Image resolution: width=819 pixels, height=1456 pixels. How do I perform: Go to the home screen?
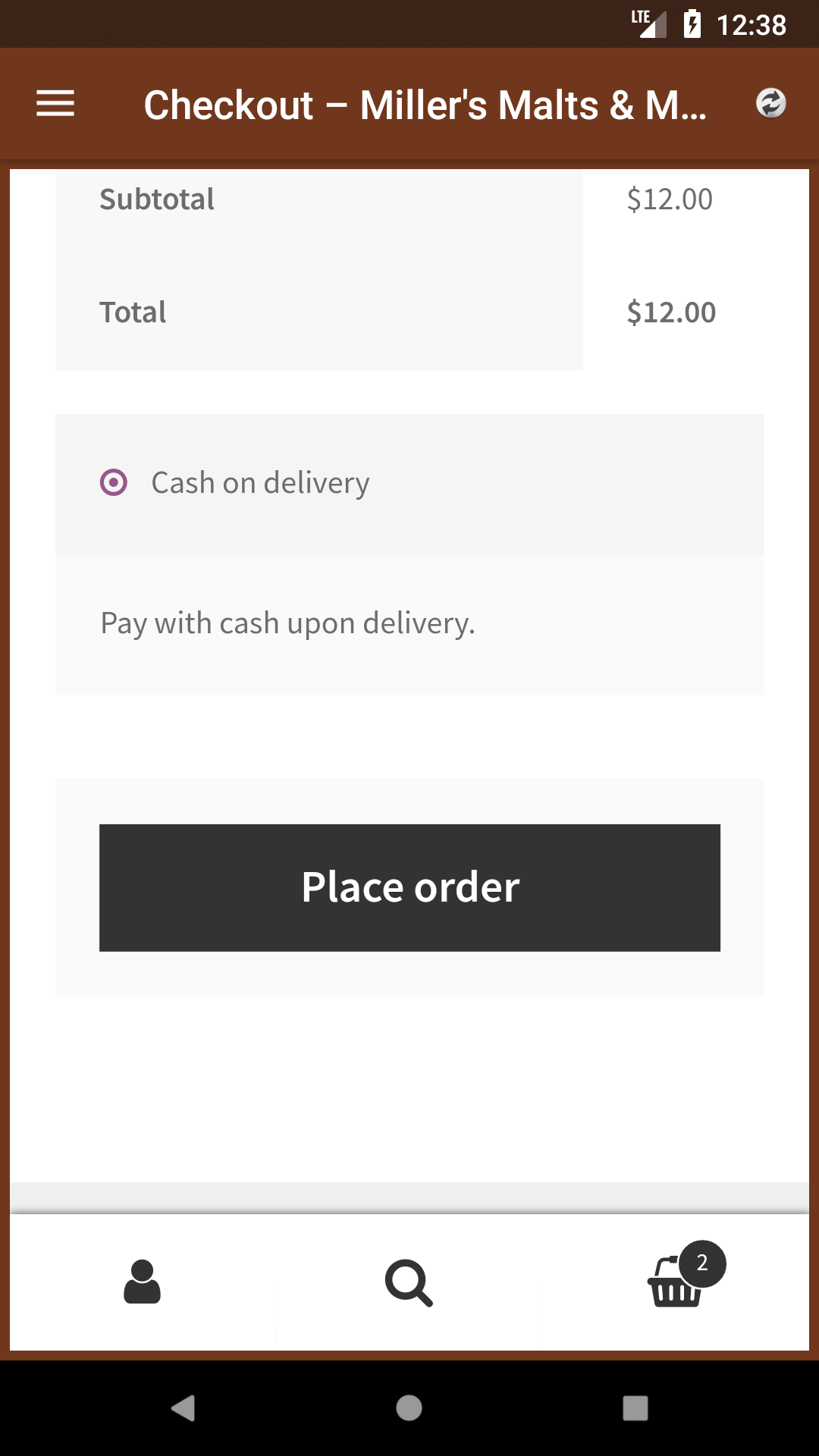409,1408
